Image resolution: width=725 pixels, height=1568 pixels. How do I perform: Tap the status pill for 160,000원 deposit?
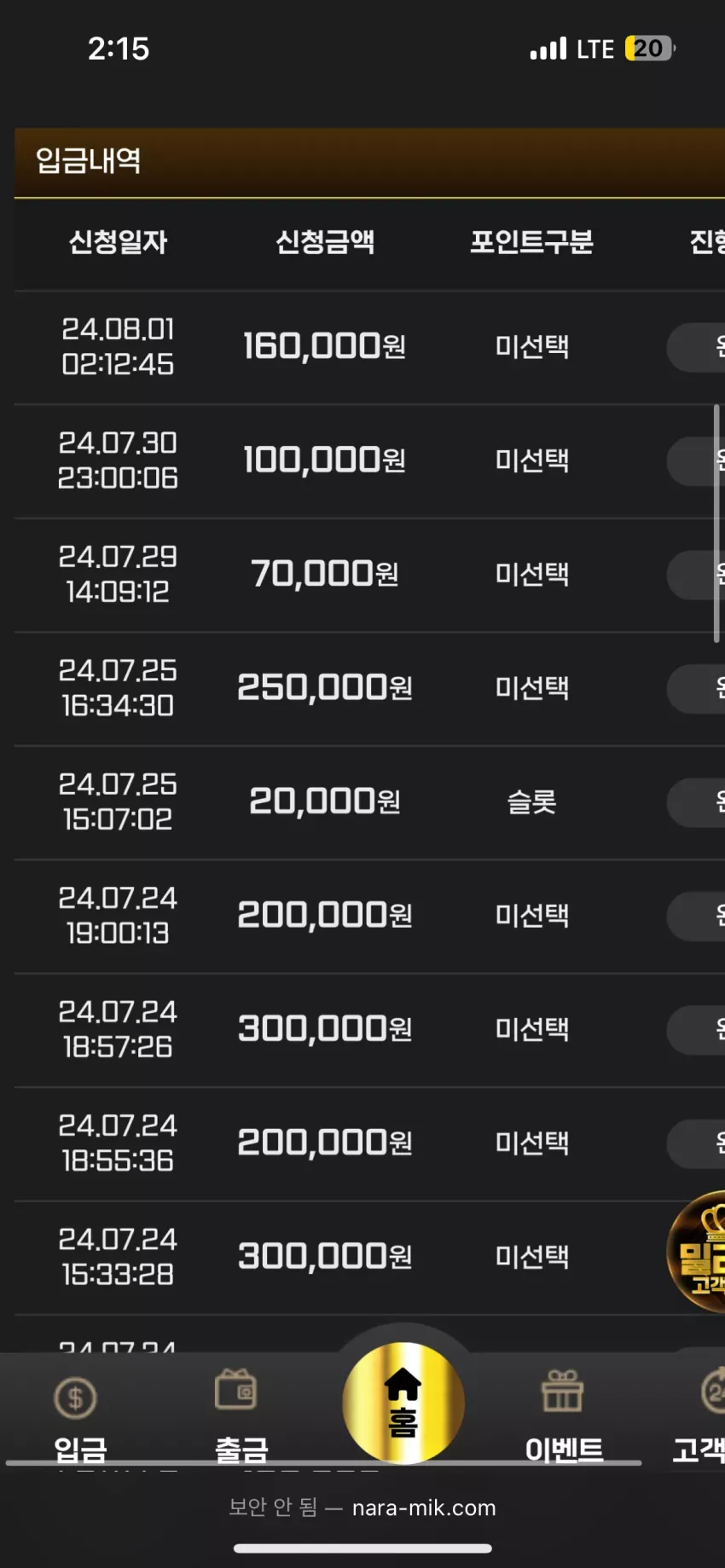coord(696,347)
